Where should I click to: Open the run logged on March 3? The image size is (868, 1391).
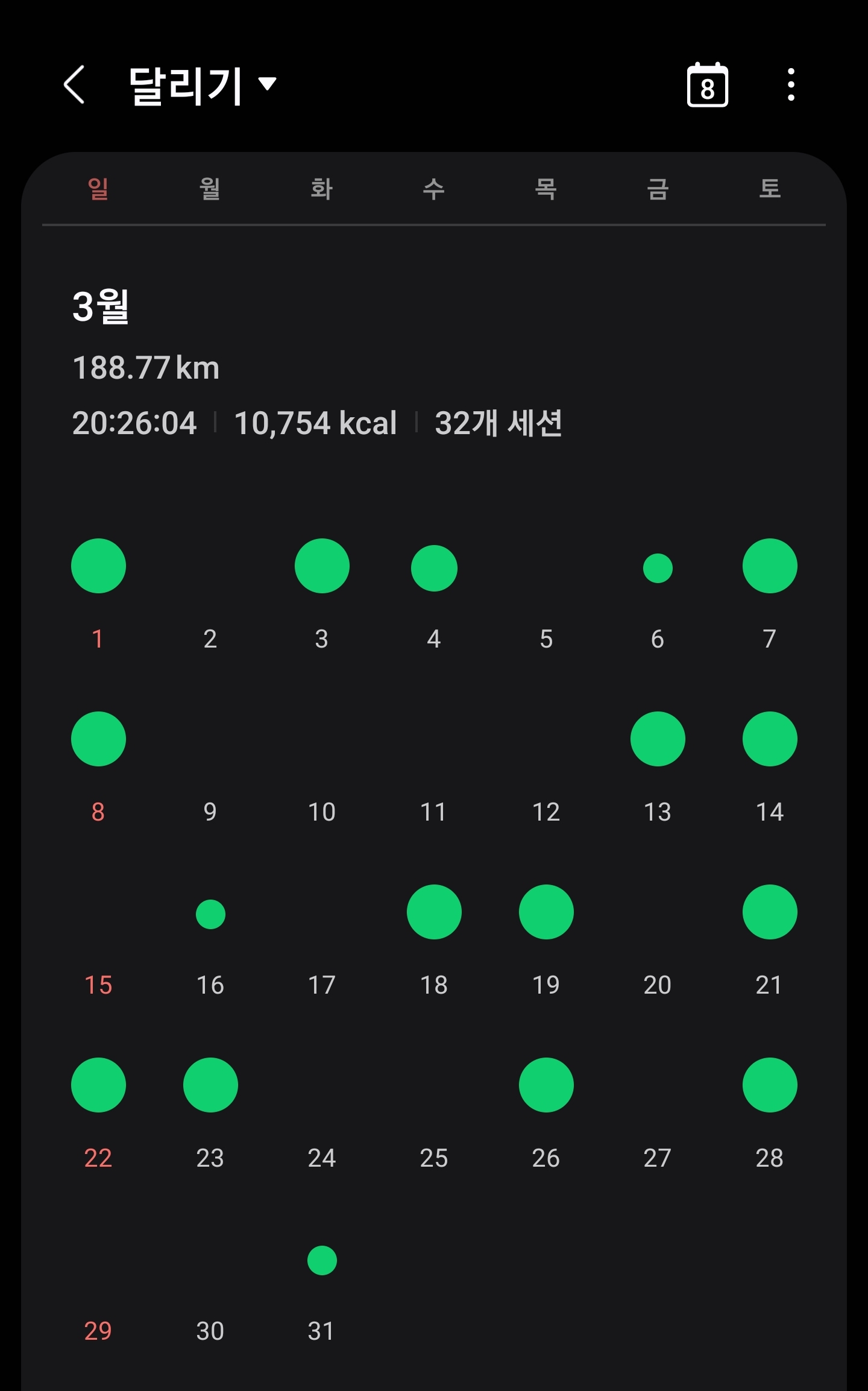coord(322,566)
